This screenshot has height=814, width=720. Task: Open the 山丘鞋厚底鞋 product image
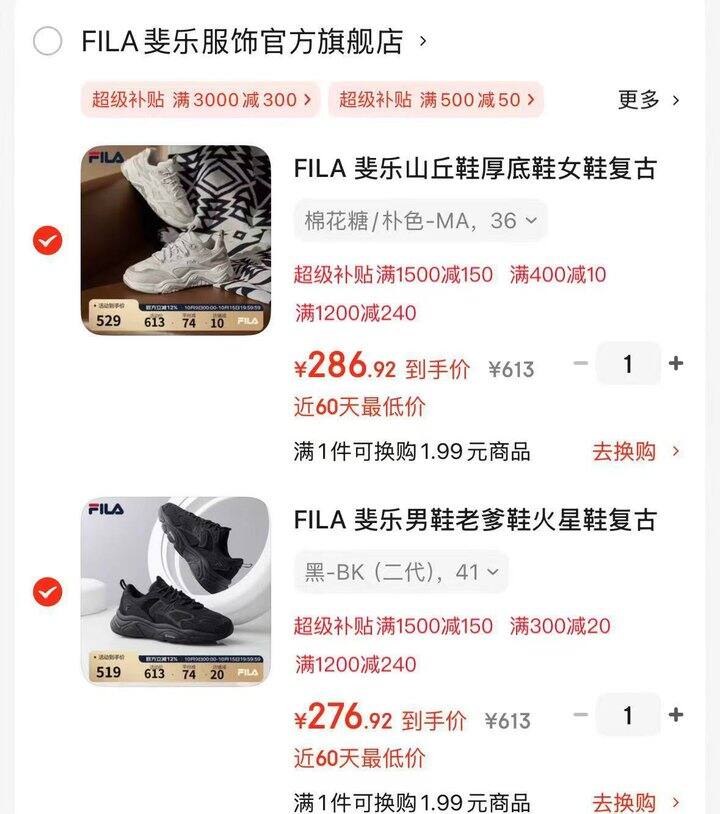pos(176,240)
